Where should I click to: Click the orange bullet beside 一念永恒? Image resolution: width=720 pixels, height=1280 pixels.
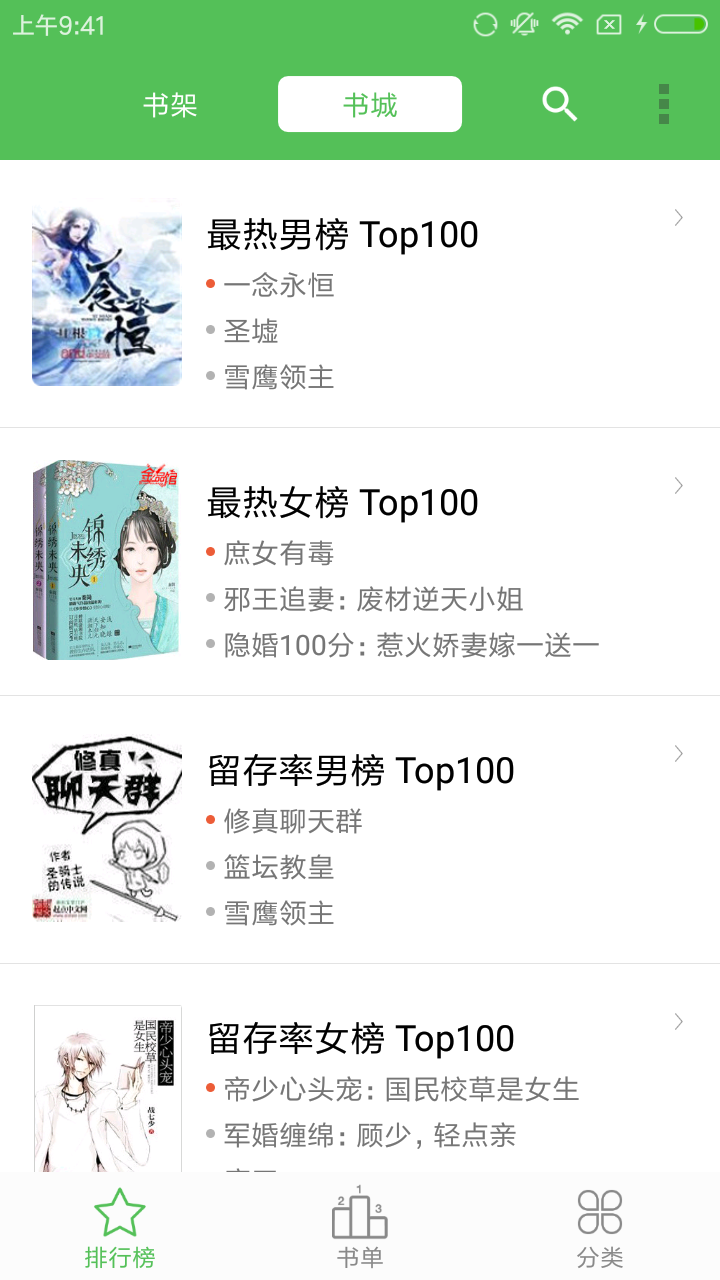click(210, 287)
